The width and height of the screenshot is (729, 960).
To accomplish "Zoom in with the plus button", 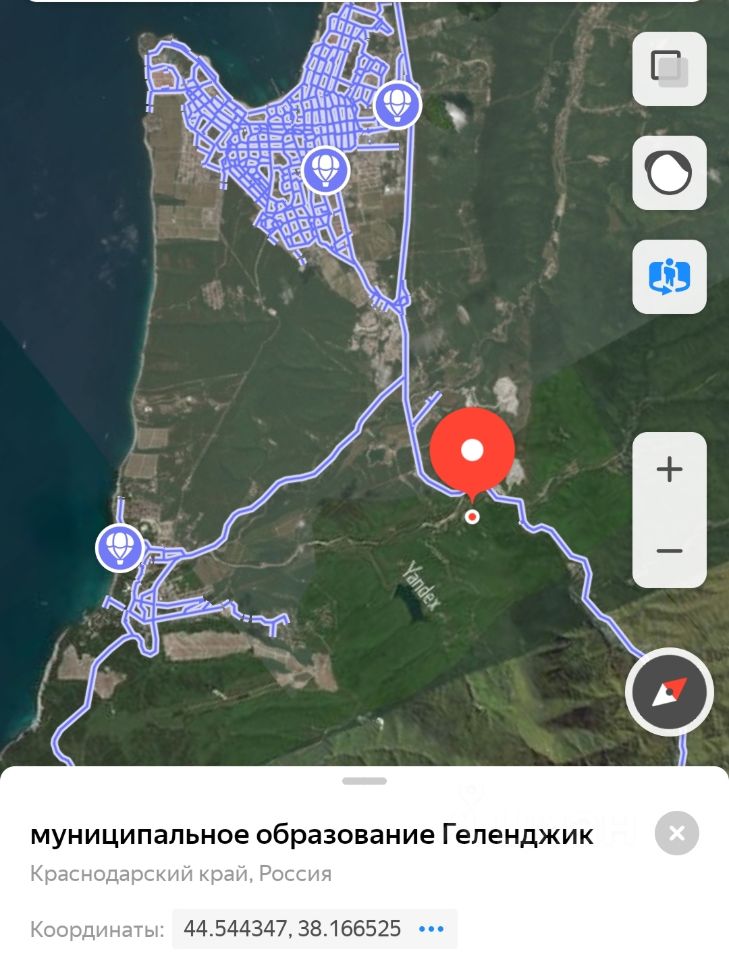I will tap(669, 470).
